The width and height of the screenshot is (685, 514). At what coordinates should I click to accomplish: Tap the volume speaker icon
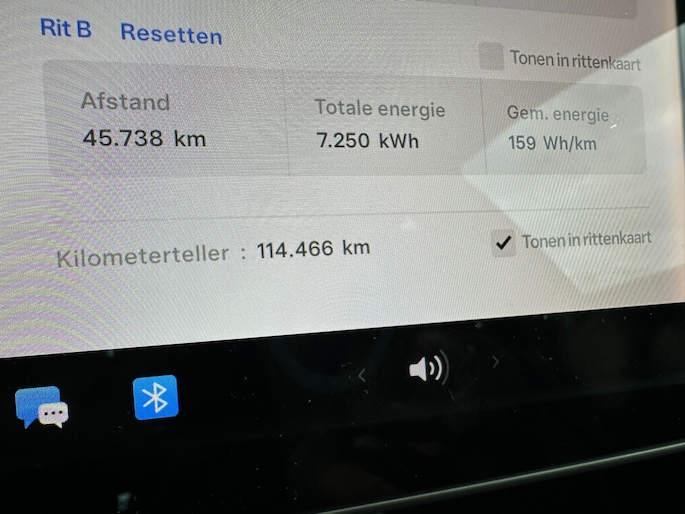(428, 370)
